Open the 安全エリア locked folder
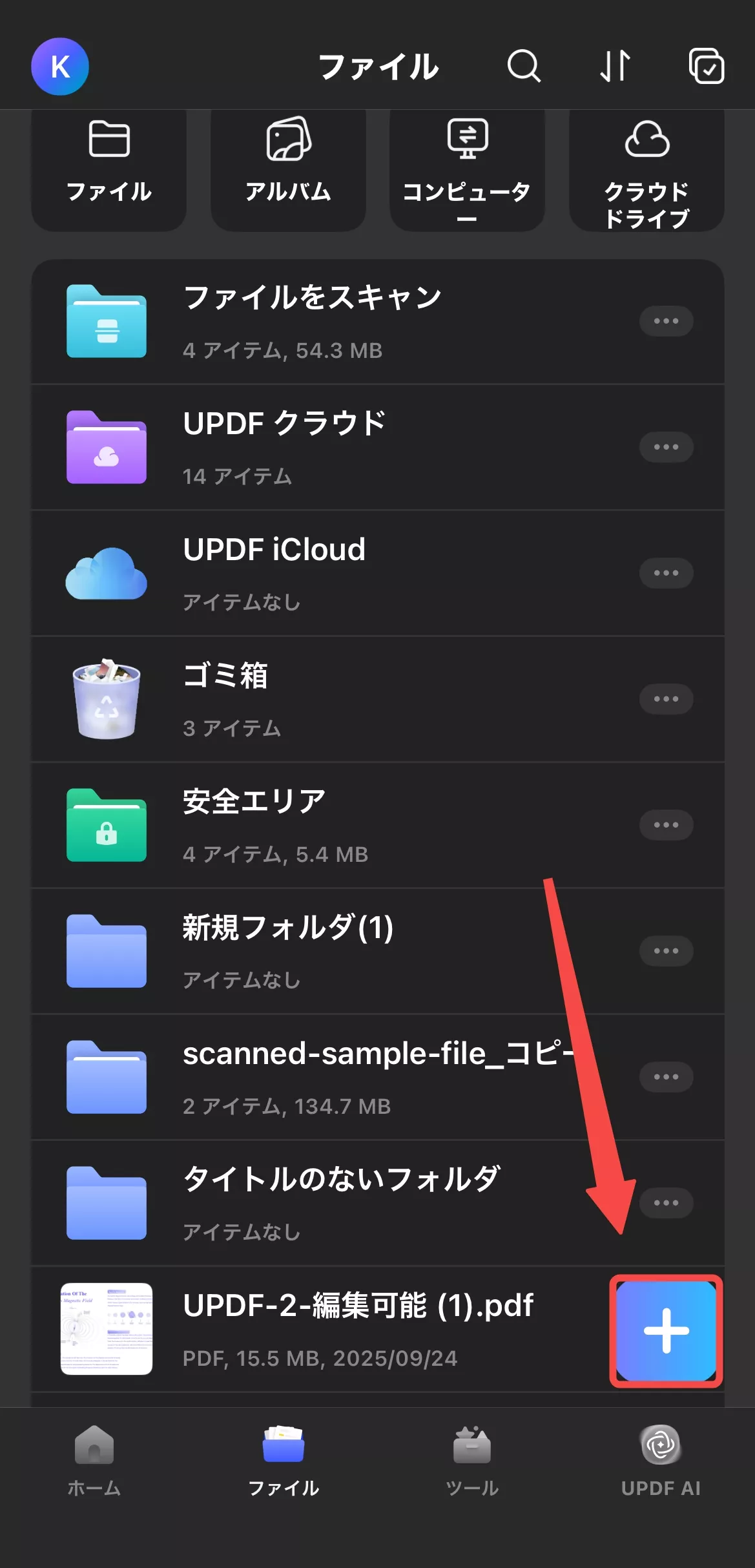The width and height of the screenshot is (755, 1568). point(255,825)
